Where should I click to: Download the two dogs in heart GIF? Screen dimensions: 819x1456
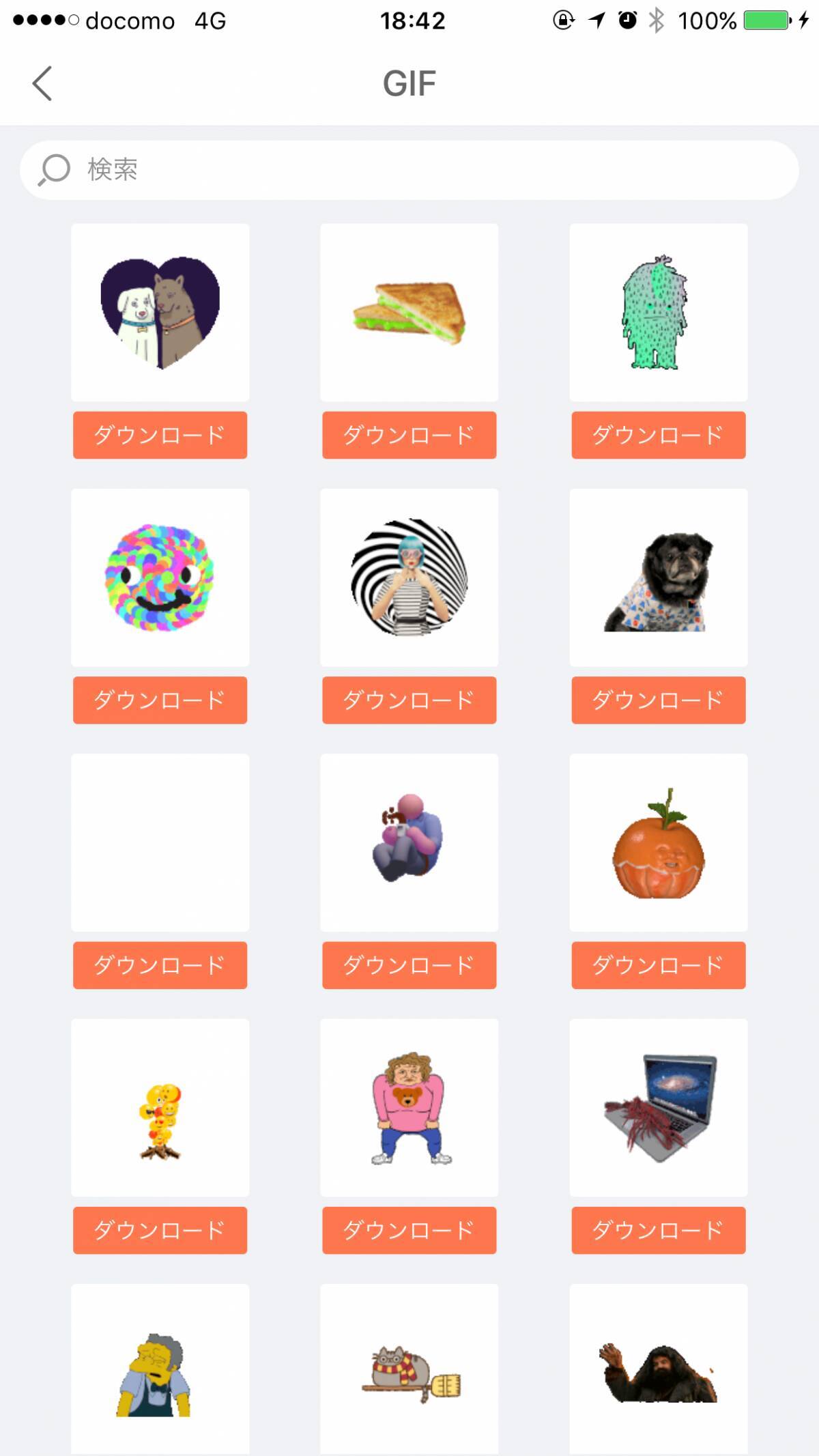click(x=160, y=435)
